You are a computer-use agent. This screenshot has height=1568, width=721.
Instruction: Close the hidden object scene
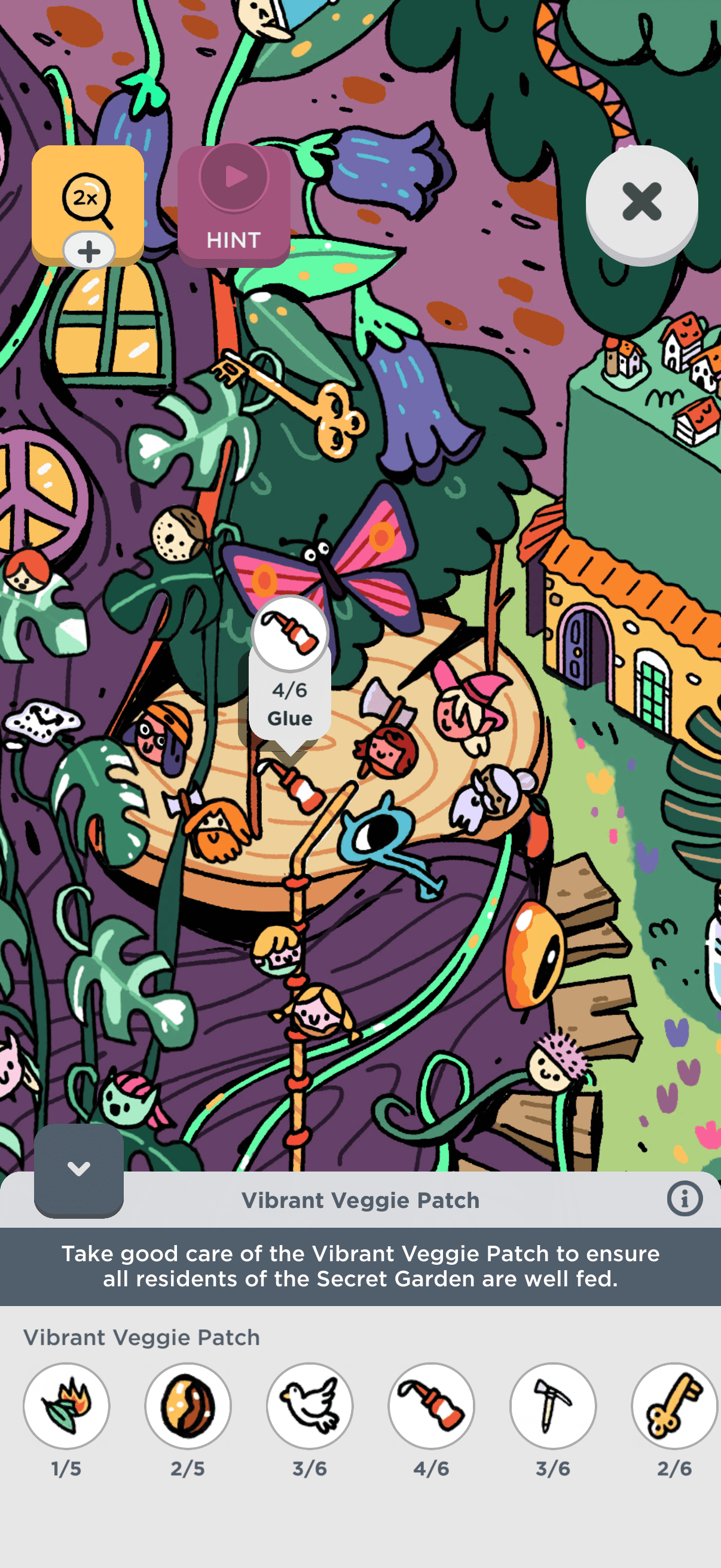click(641, 202)
